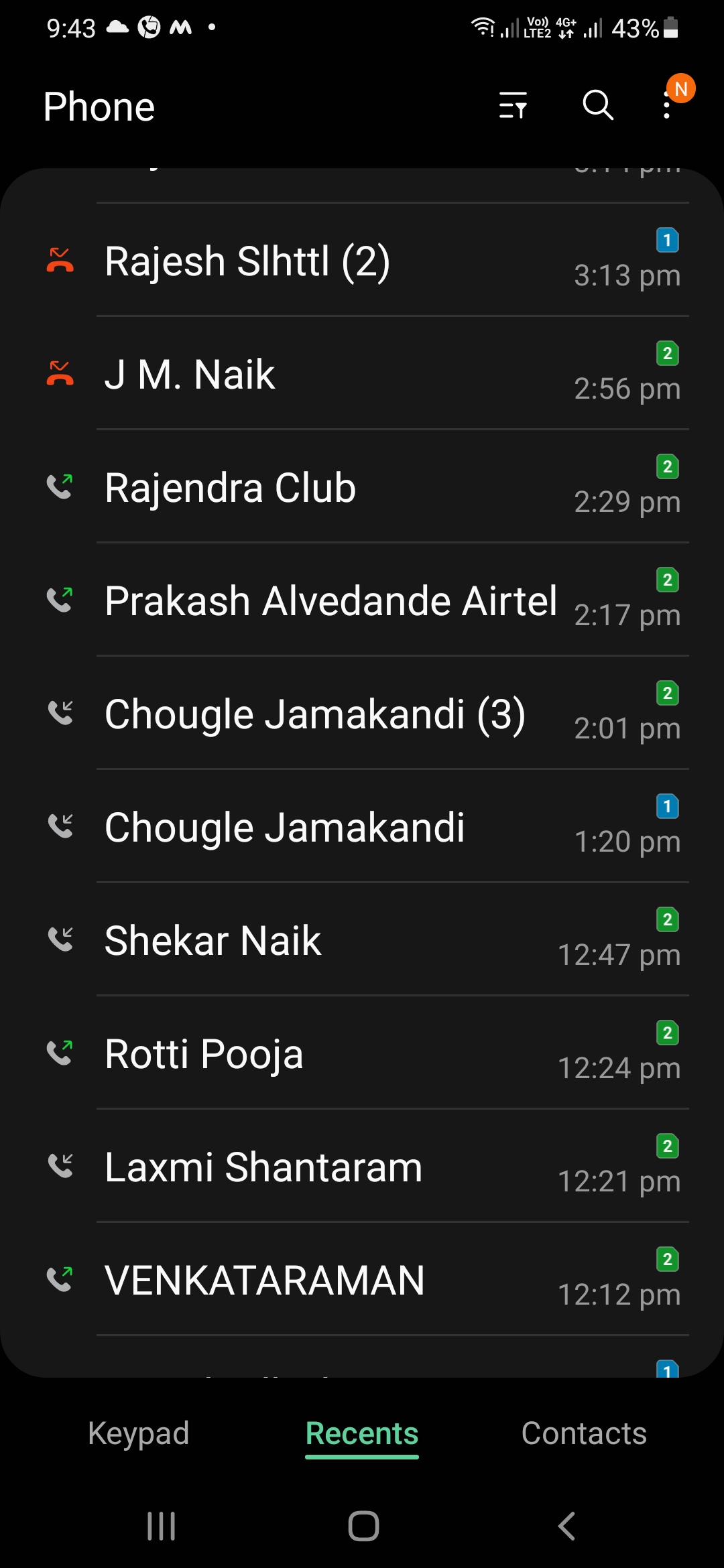Switch to the Contacts tab
Viewport: 724px width, 1568px height.
[585, 1432]
